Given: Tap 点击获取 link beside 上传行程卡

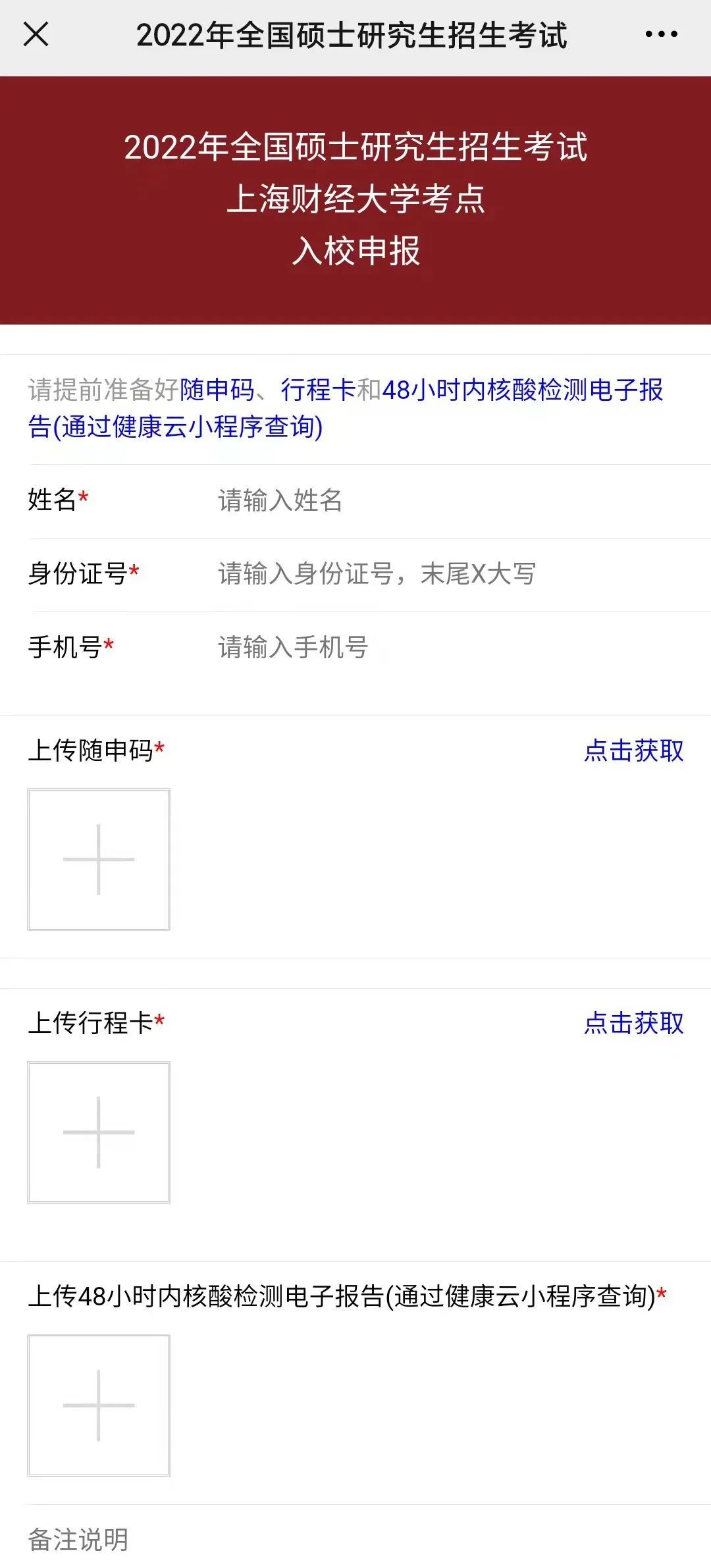Looking at the screenshot, I should [634, 1023].
